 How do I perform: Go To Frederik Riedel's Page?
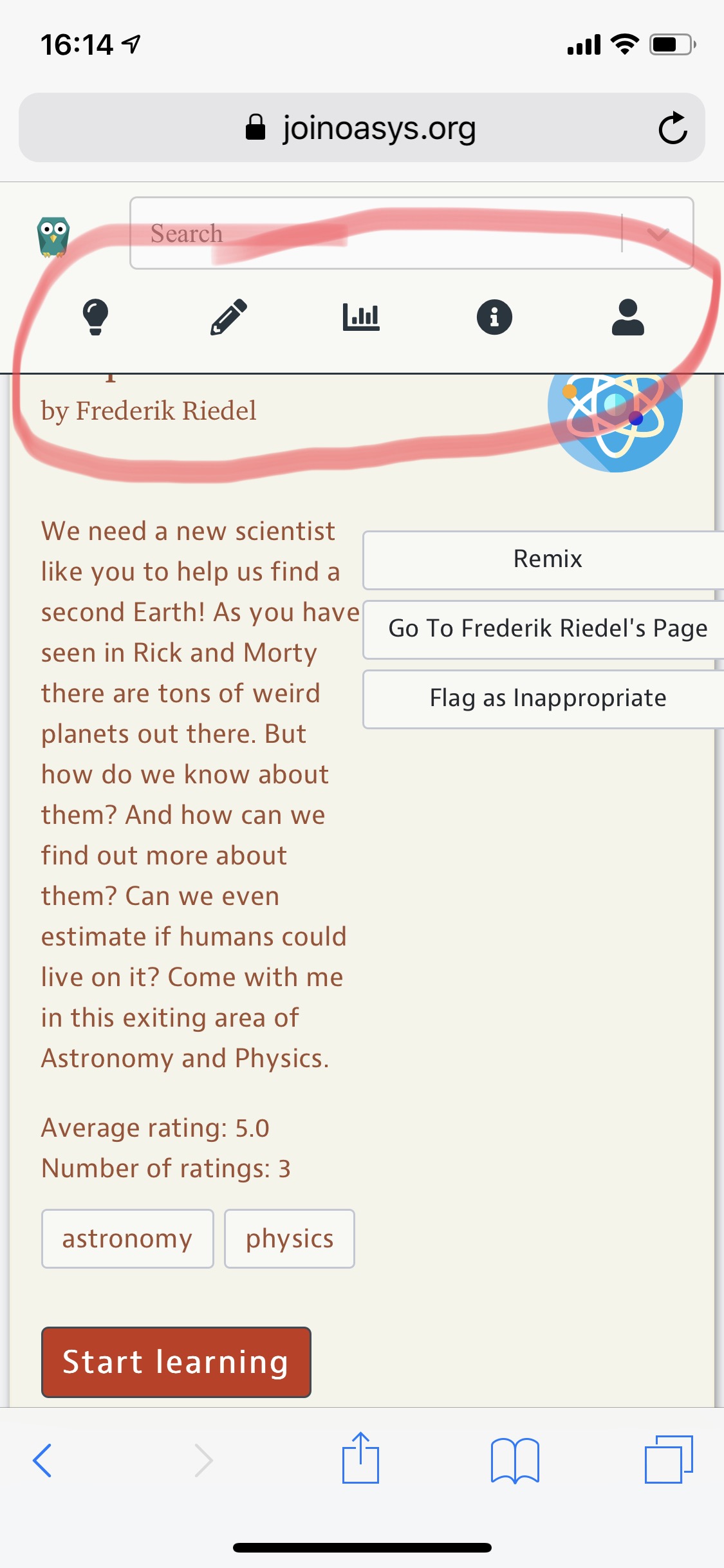546,628
